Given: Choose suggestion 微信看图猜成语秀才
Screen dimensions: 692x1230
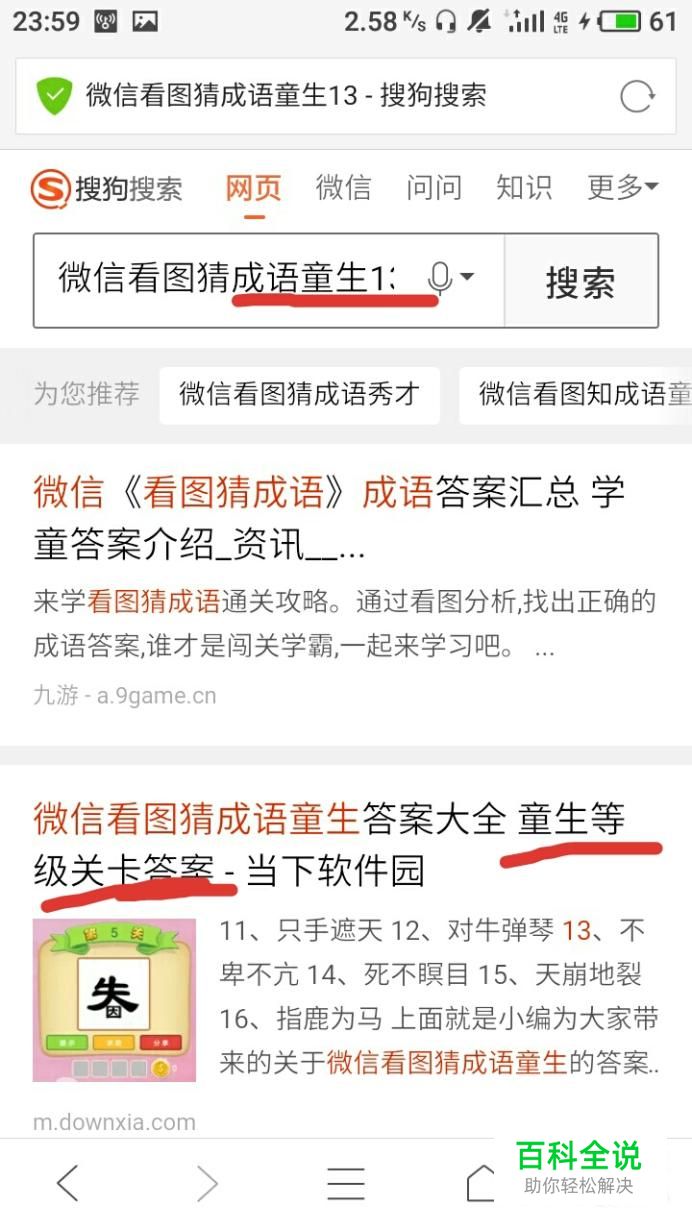Looking at the screenshot, I should pyautogui.click(x=297, y=394).
